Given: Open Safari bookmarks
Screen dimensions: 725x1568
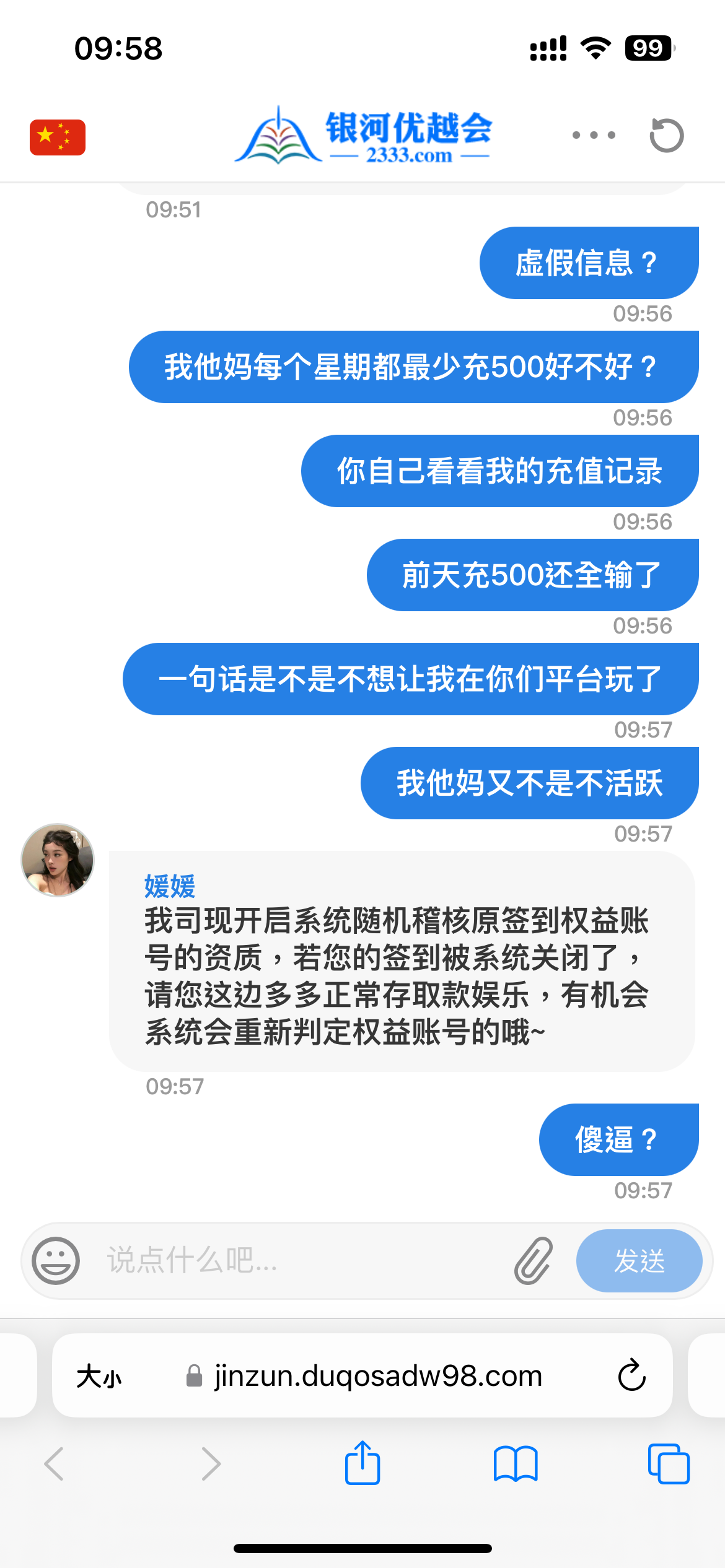Looking at the screenshot, I should pyautogui.click(x=516, y=1464).
